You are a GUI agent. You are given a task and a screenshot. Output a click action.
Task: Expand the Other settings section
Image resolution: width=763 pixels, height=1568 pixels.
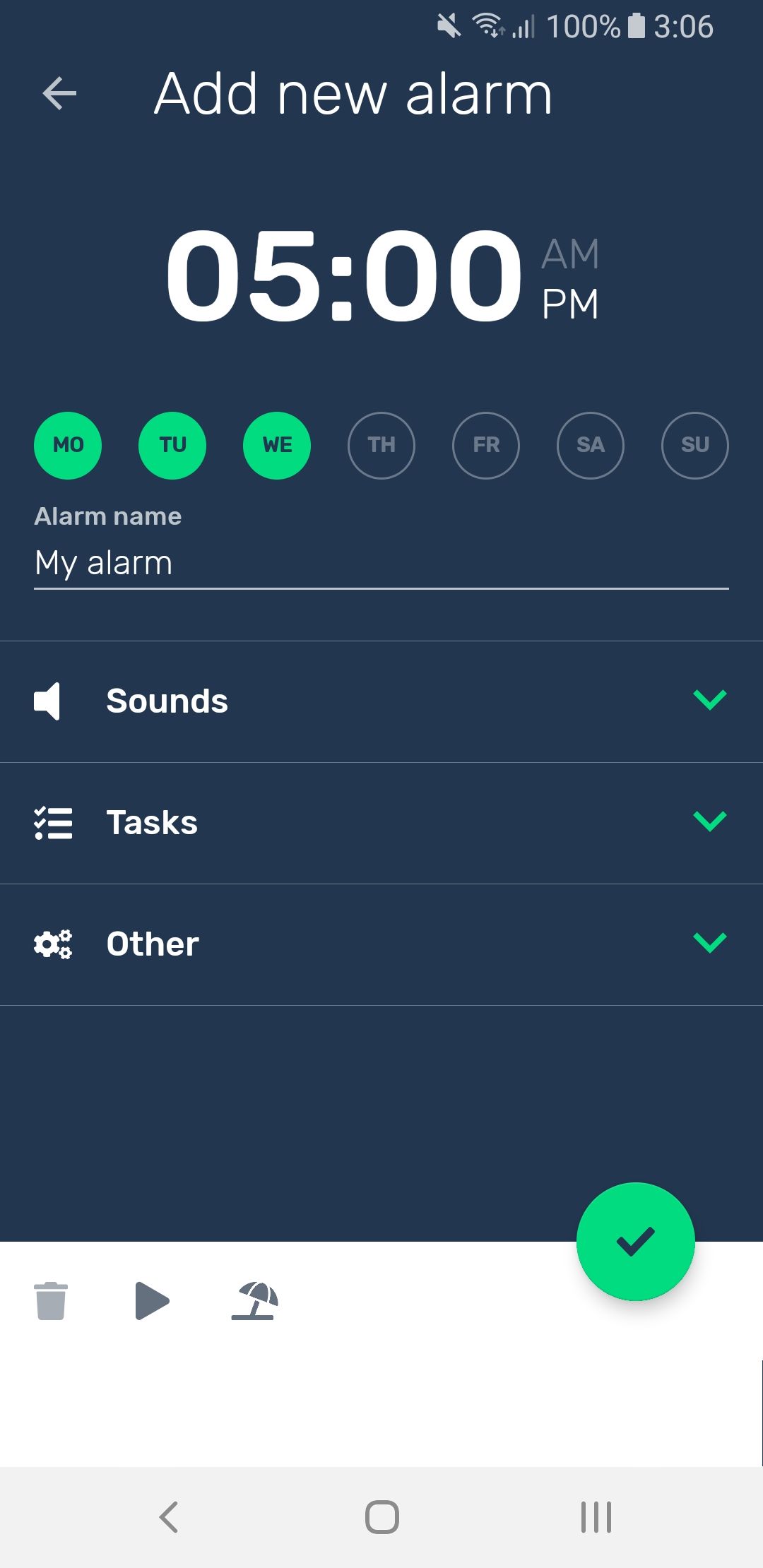(x=710, y=942)
